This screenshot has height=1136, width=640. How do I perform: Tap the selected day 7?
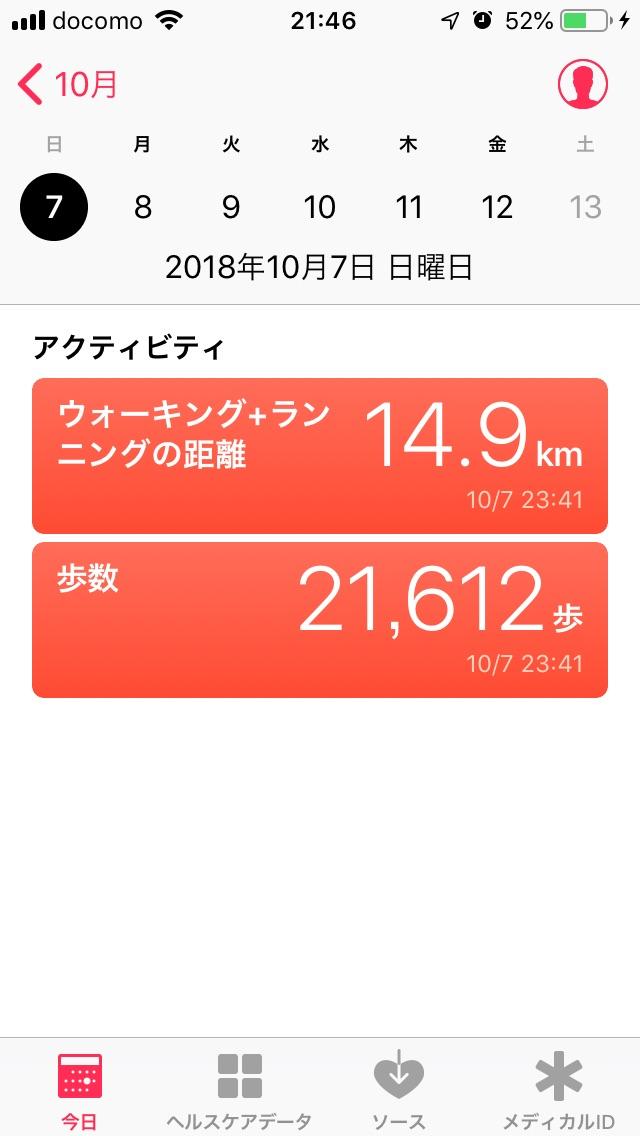(x=54, y=207)
